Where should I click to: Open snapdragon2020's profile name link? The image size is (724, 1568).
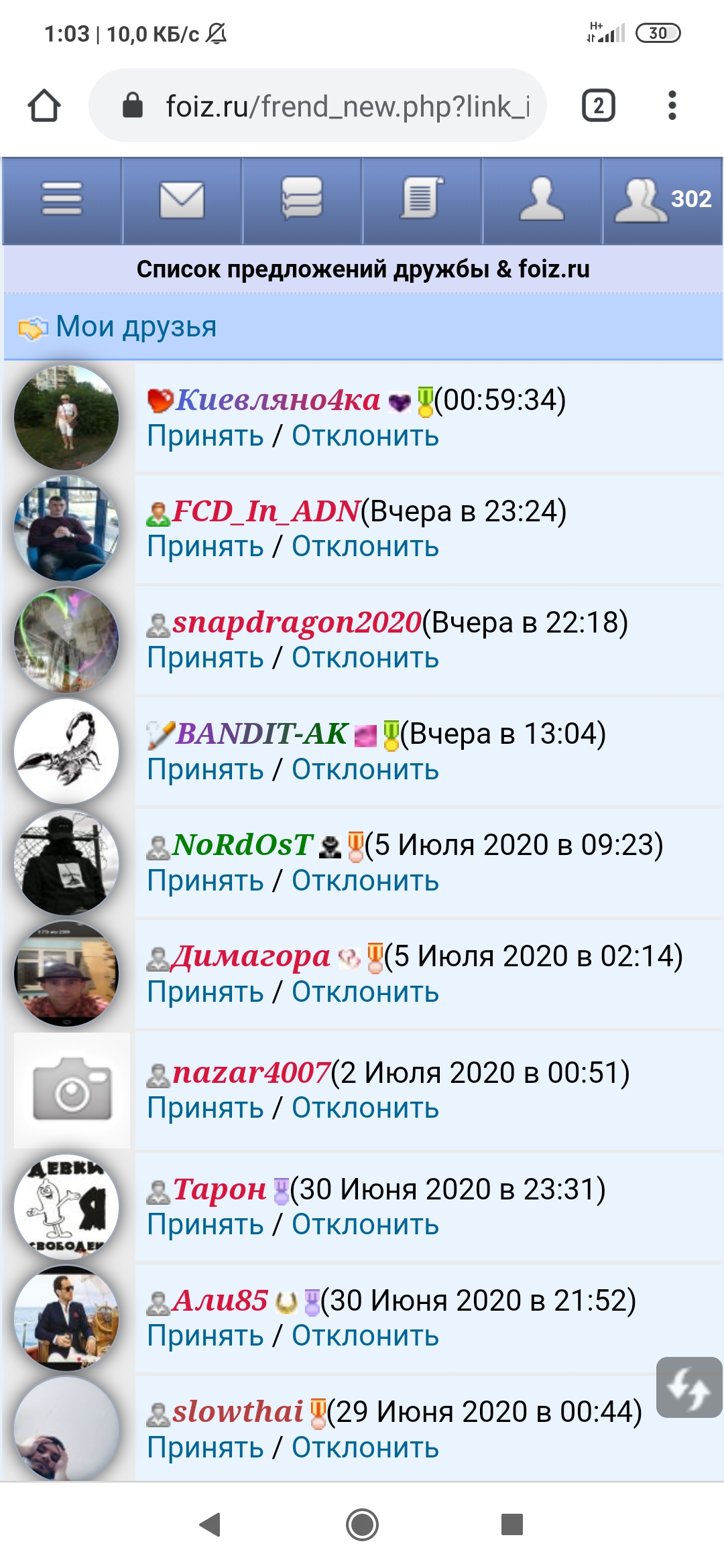click(x=297, y=623)
